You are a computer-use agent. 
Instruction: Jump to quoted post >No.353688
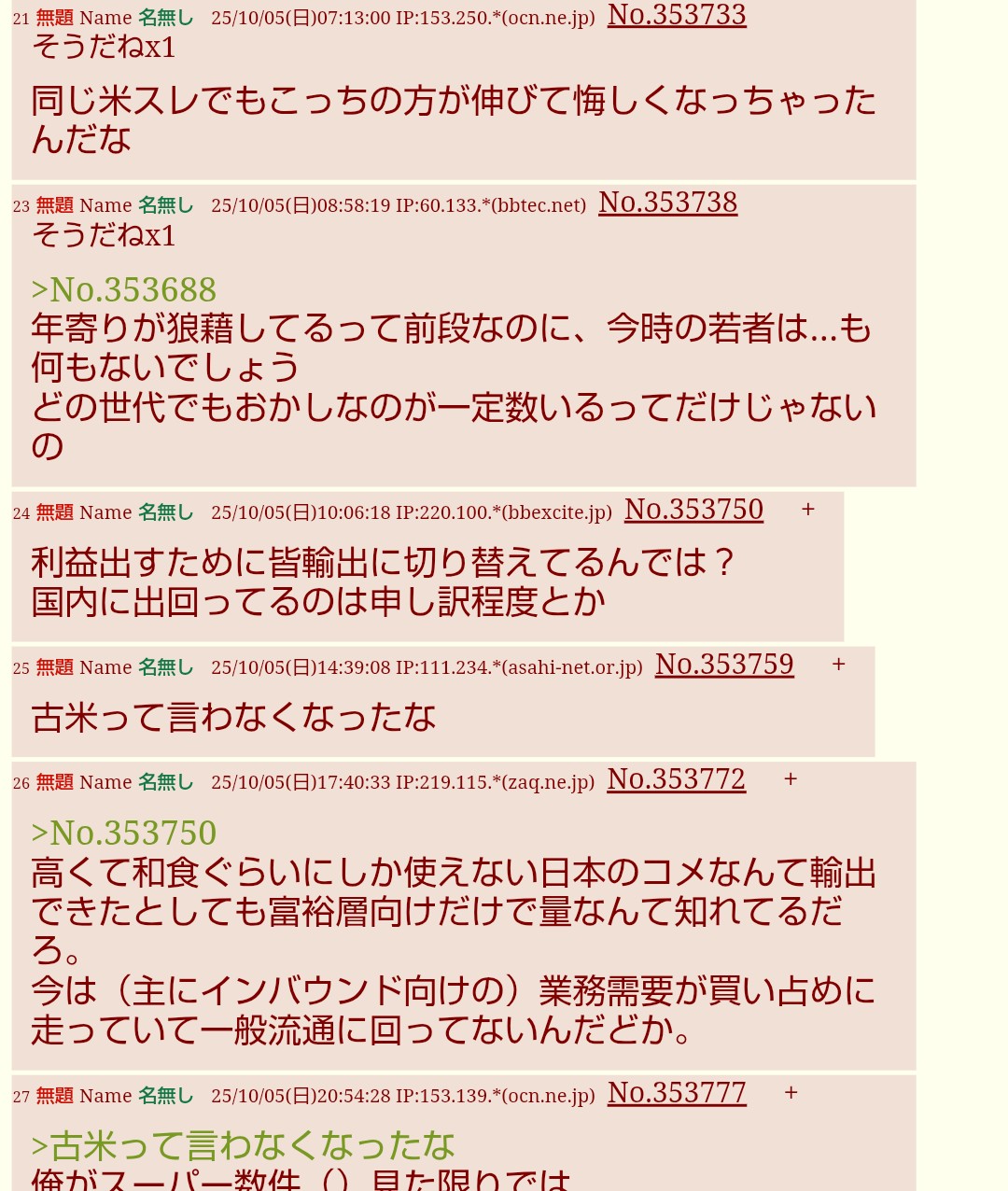[123, 290]
